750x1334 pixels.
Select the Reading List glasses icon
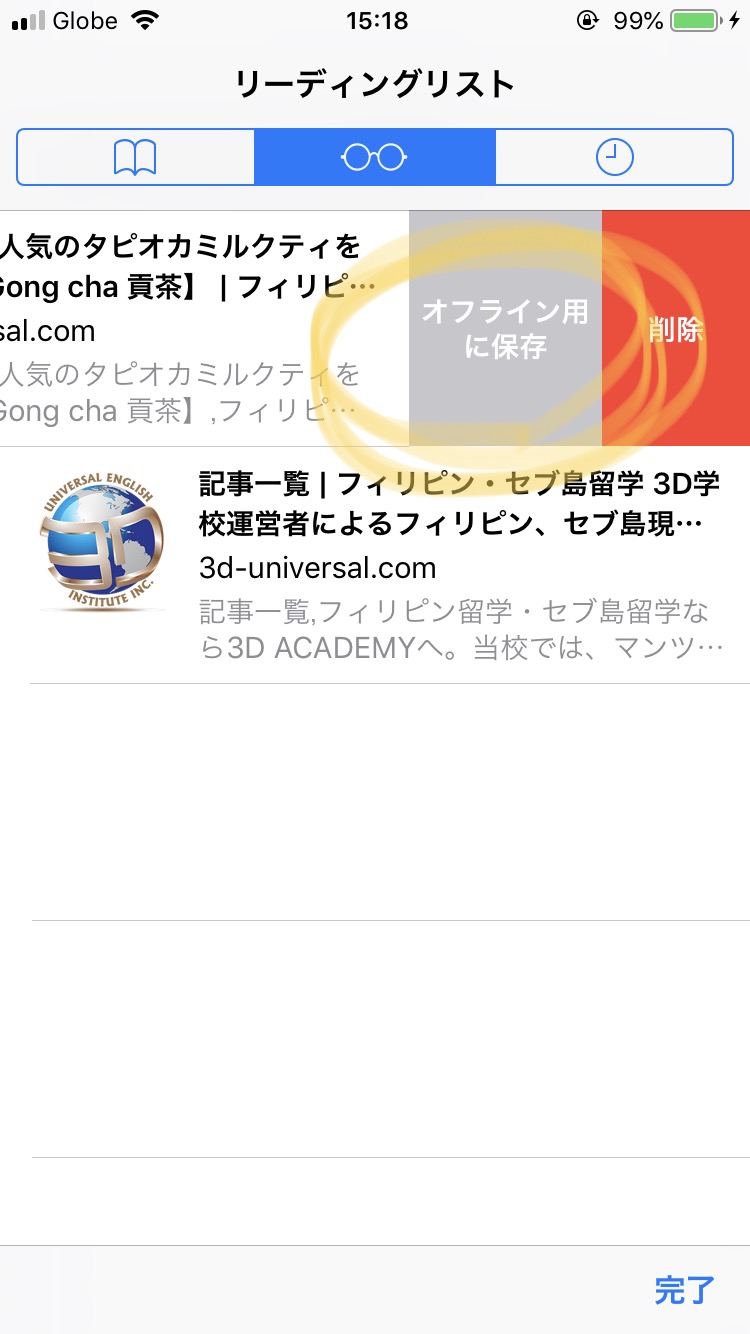tap(374, 156)
